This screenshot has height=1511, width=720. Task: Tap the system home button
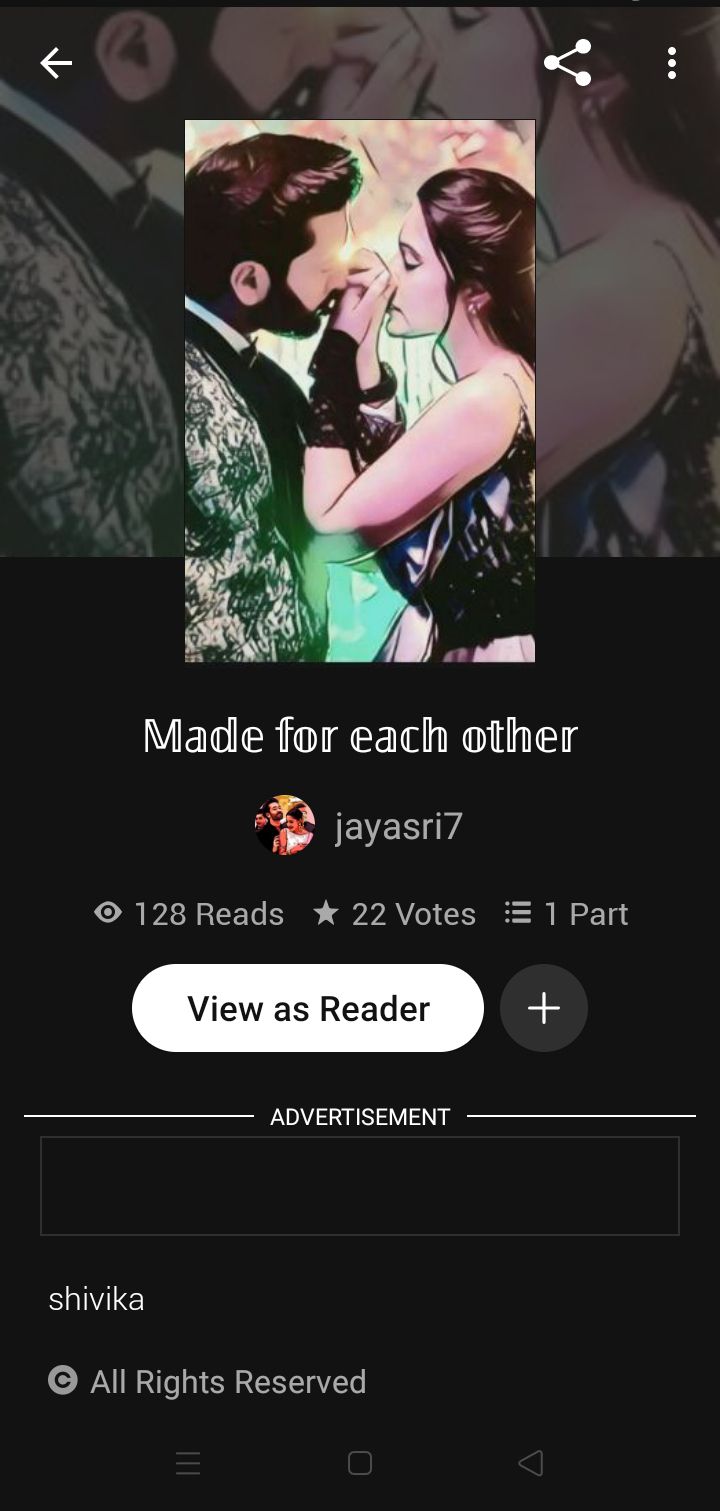[360, 1463]
